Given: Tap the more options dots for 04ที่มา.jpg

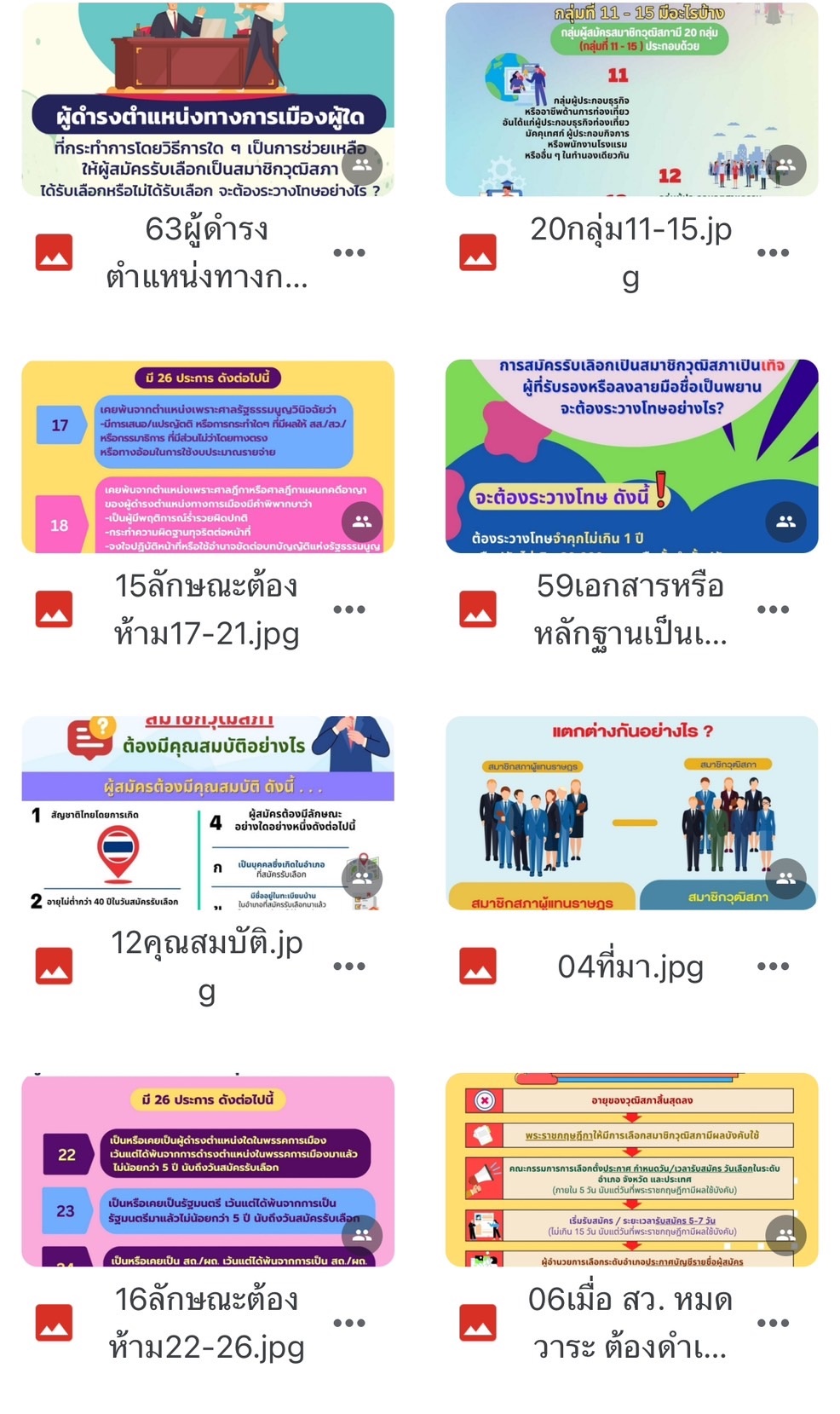Looking at the screenshot, I should point(772,967).
